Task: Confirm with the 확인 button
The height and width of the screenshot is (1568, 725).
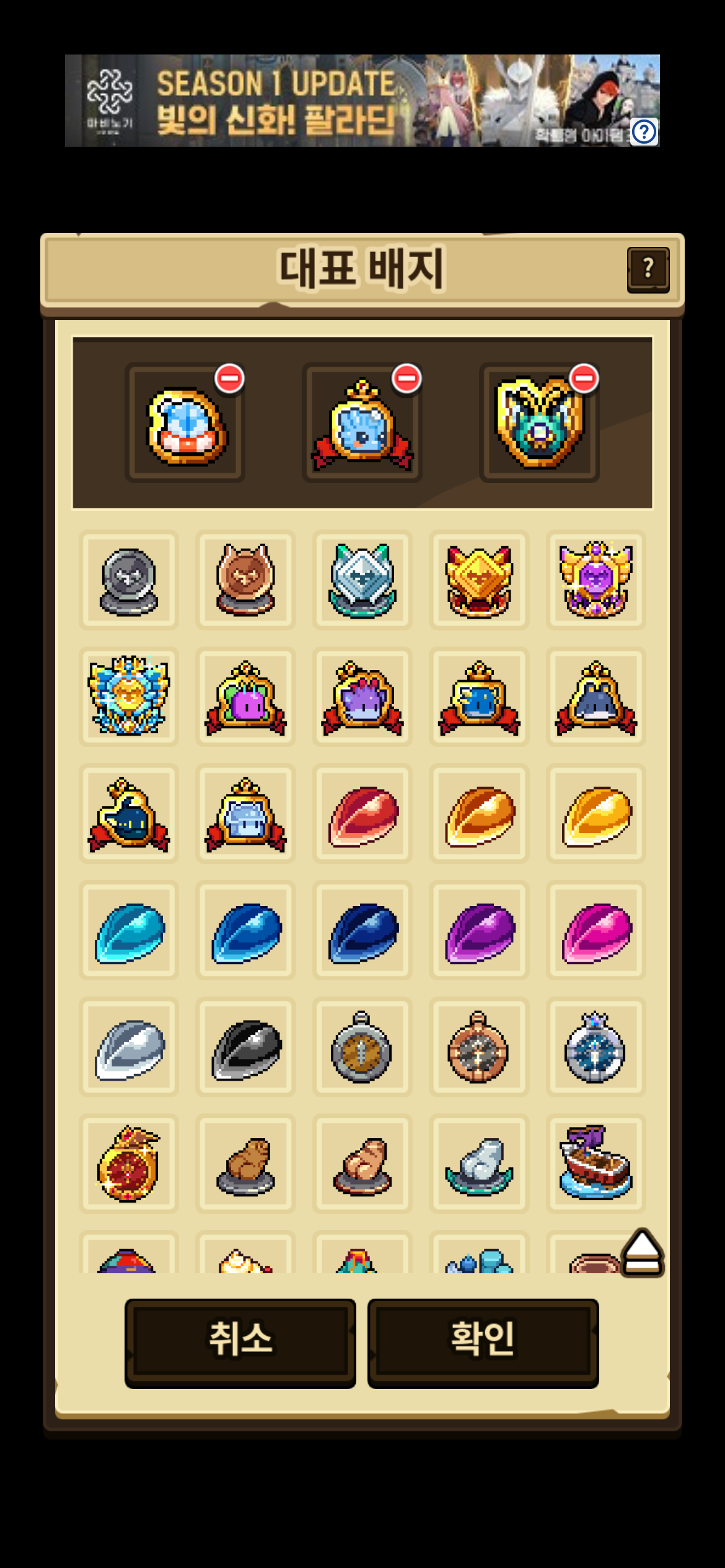Action: point(483,1343)
